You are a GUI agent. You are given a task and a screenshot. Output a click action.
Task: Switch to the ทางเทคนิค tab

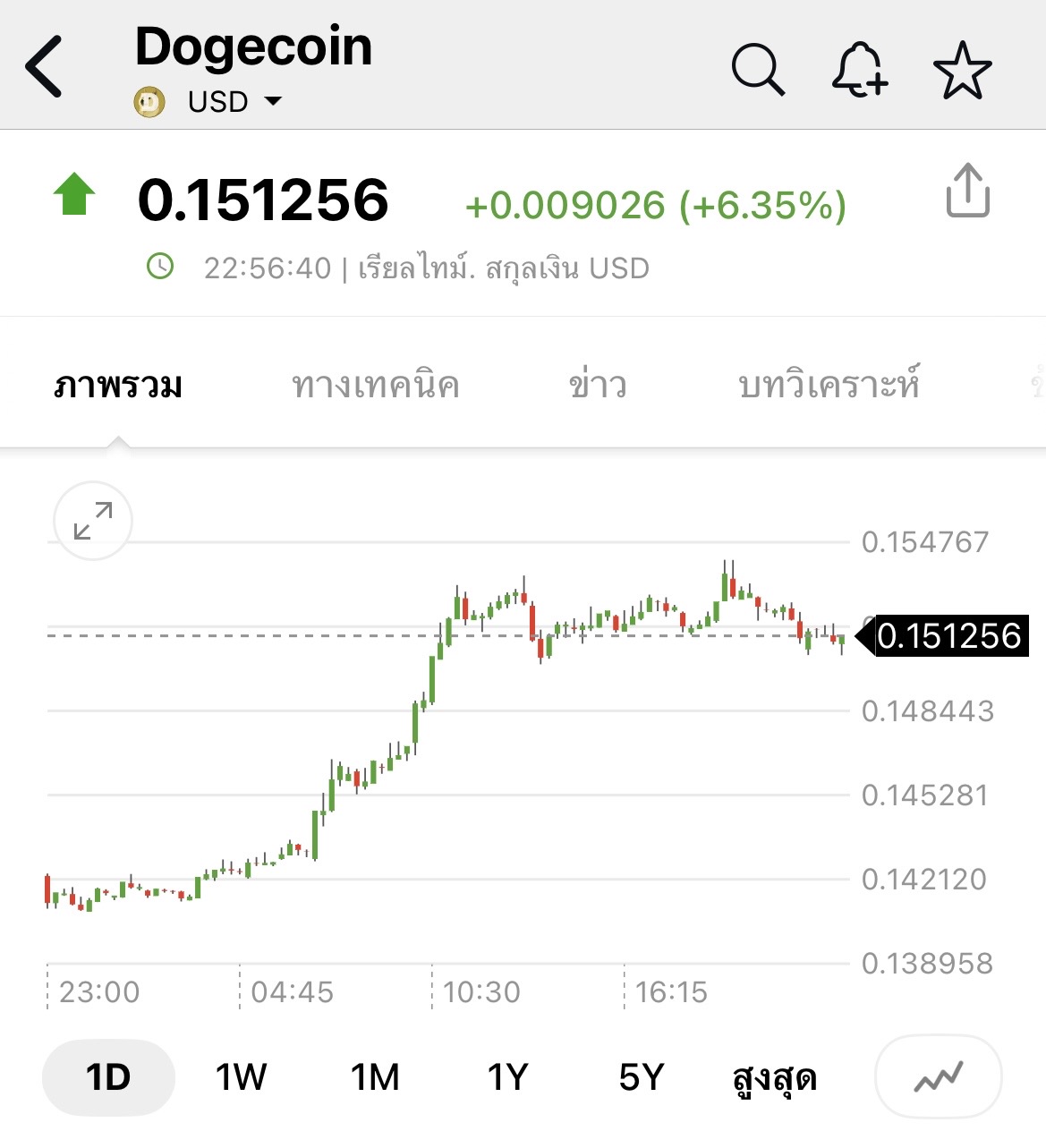pyautogui.click(x=376, y=385)
